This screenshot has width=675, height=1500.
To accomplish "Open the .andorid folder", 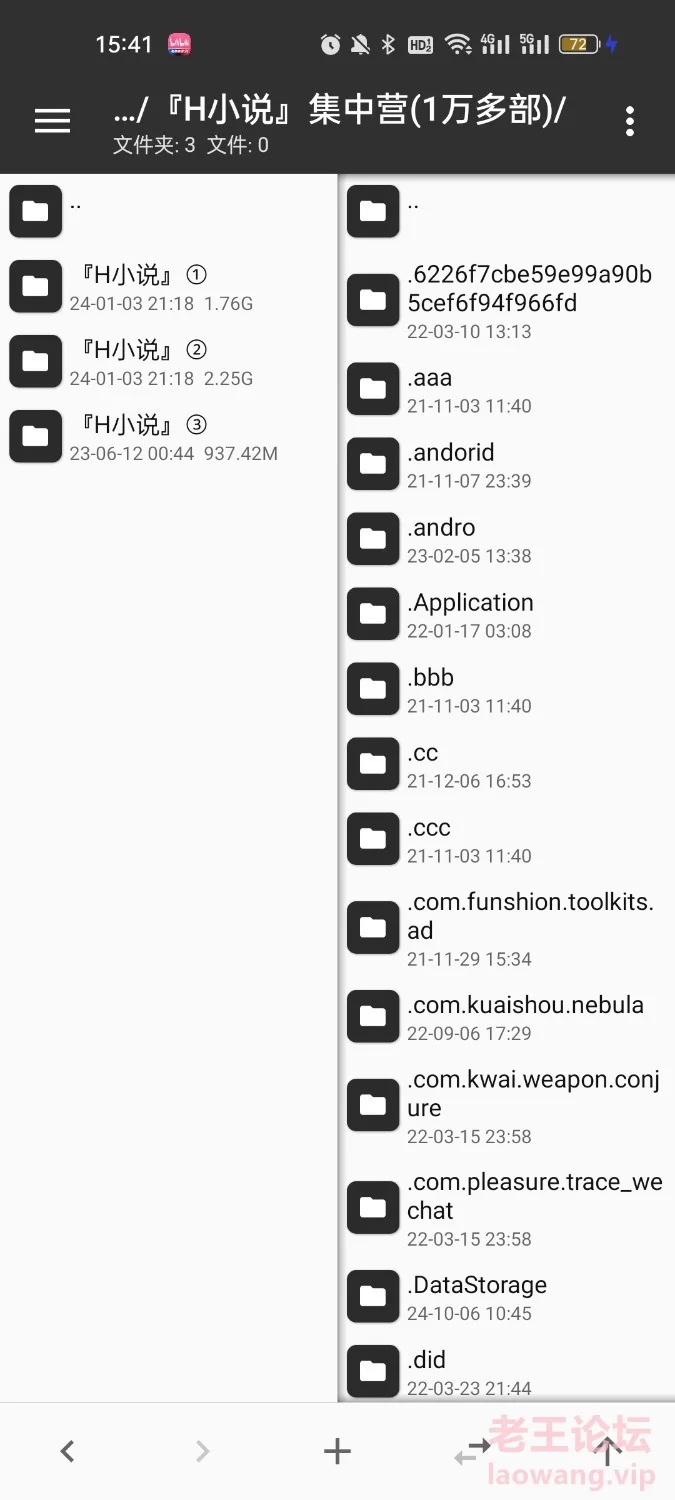I will pos(507,464).
